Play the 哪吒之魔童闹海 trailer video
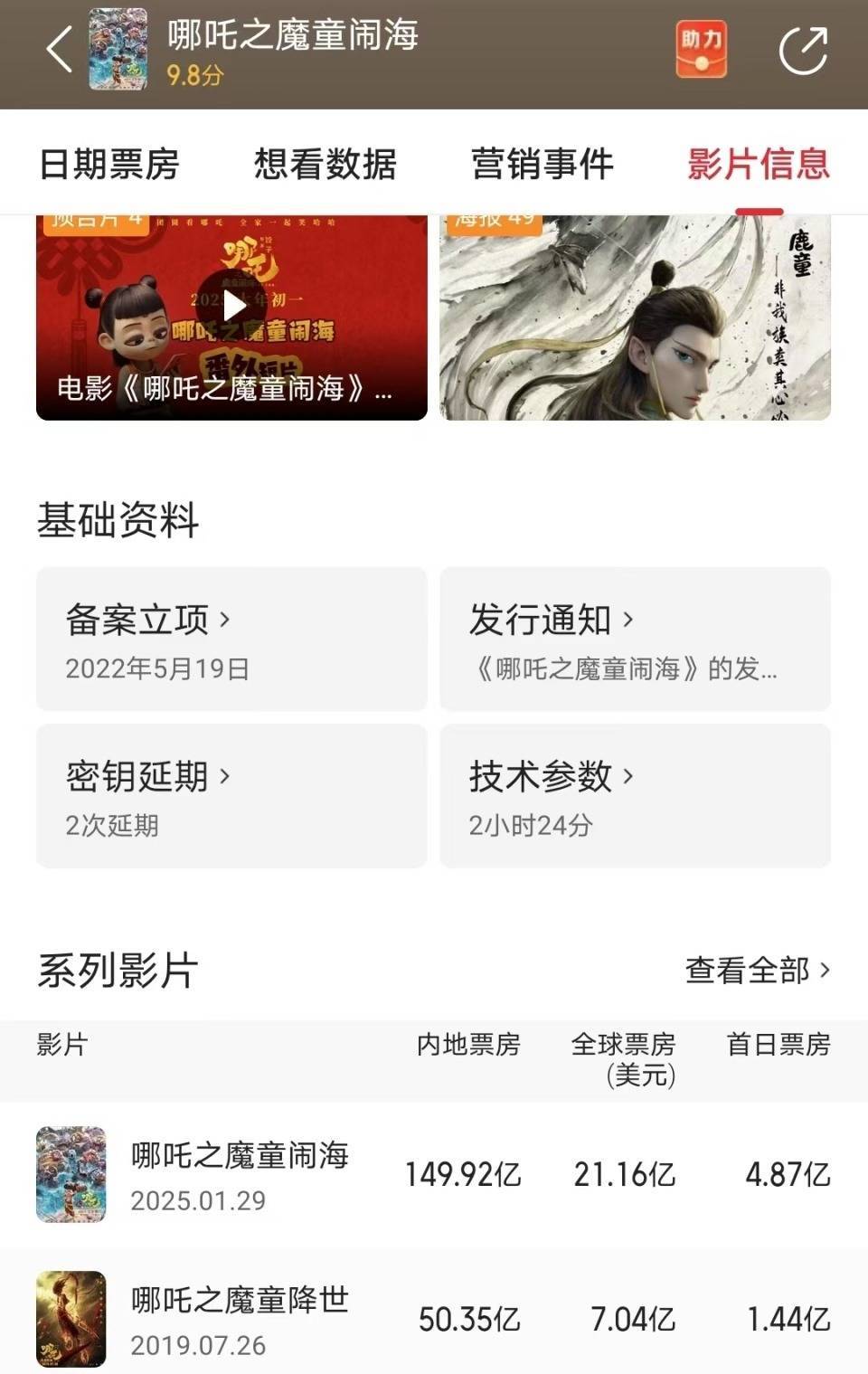The image size is (868, 1374). coord(233,308)
